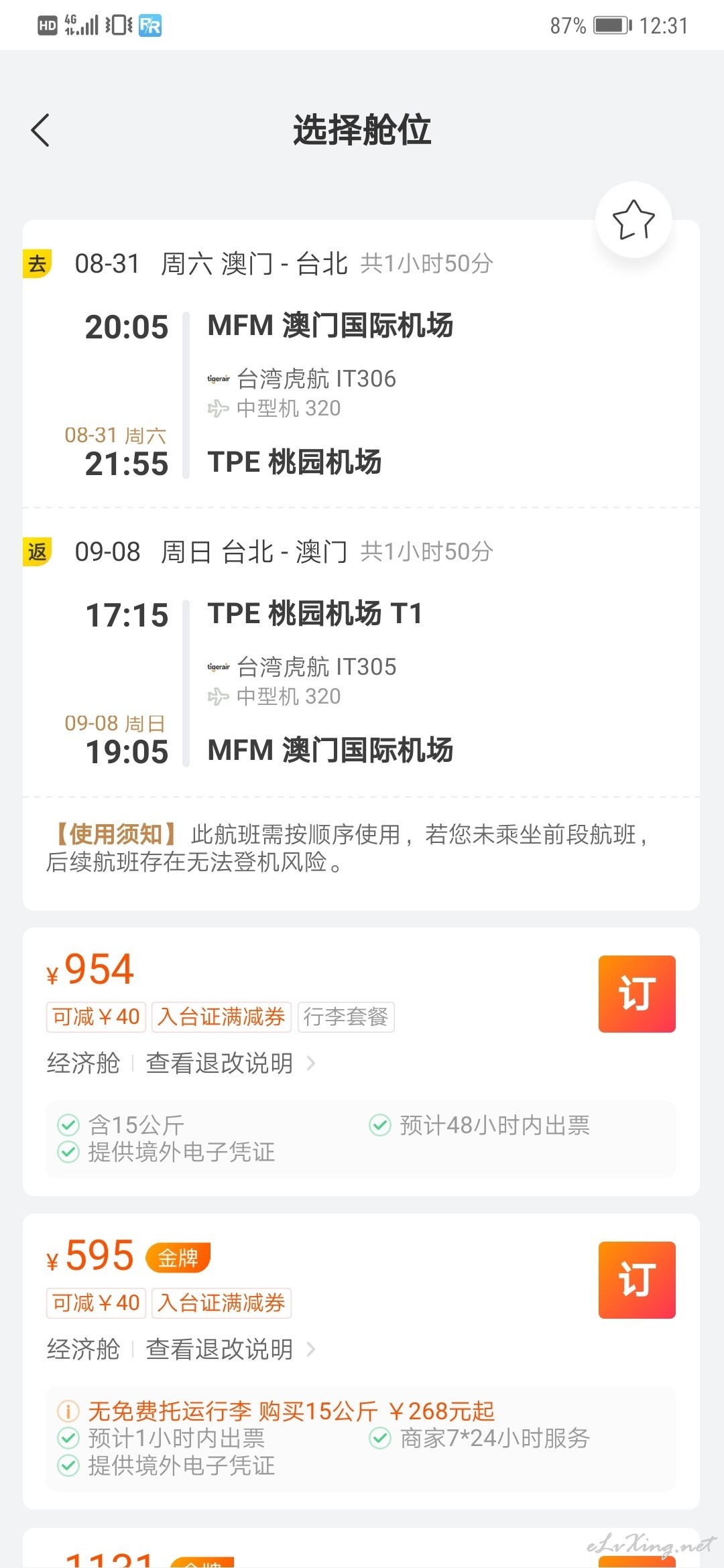Image resolution: width=724 pixels, height=1568 pixels.
Task: Tap 可减¥40 tag on ¥595 fare
Action: point(96,1303)
